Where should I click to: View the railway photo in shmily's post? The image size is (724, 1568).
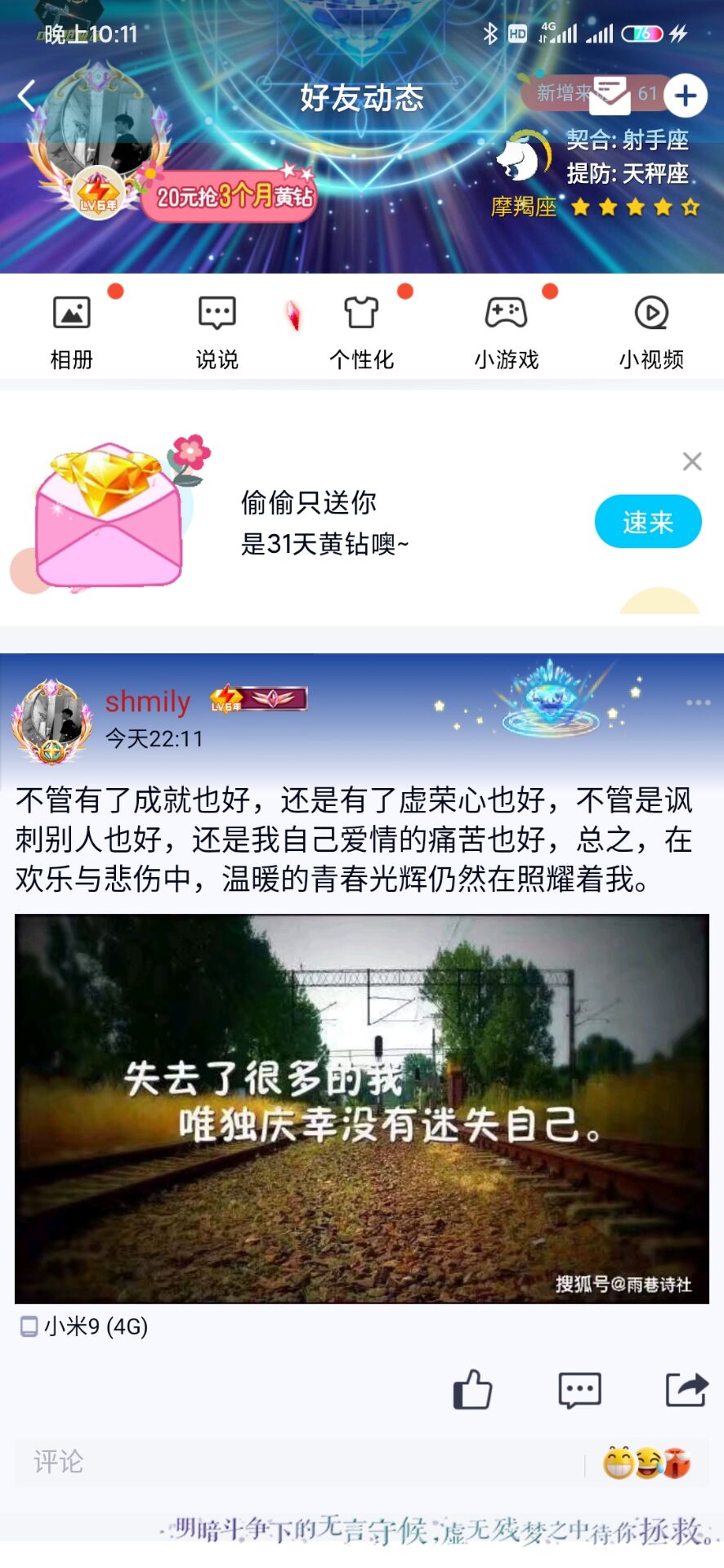tap(361, 1108)
